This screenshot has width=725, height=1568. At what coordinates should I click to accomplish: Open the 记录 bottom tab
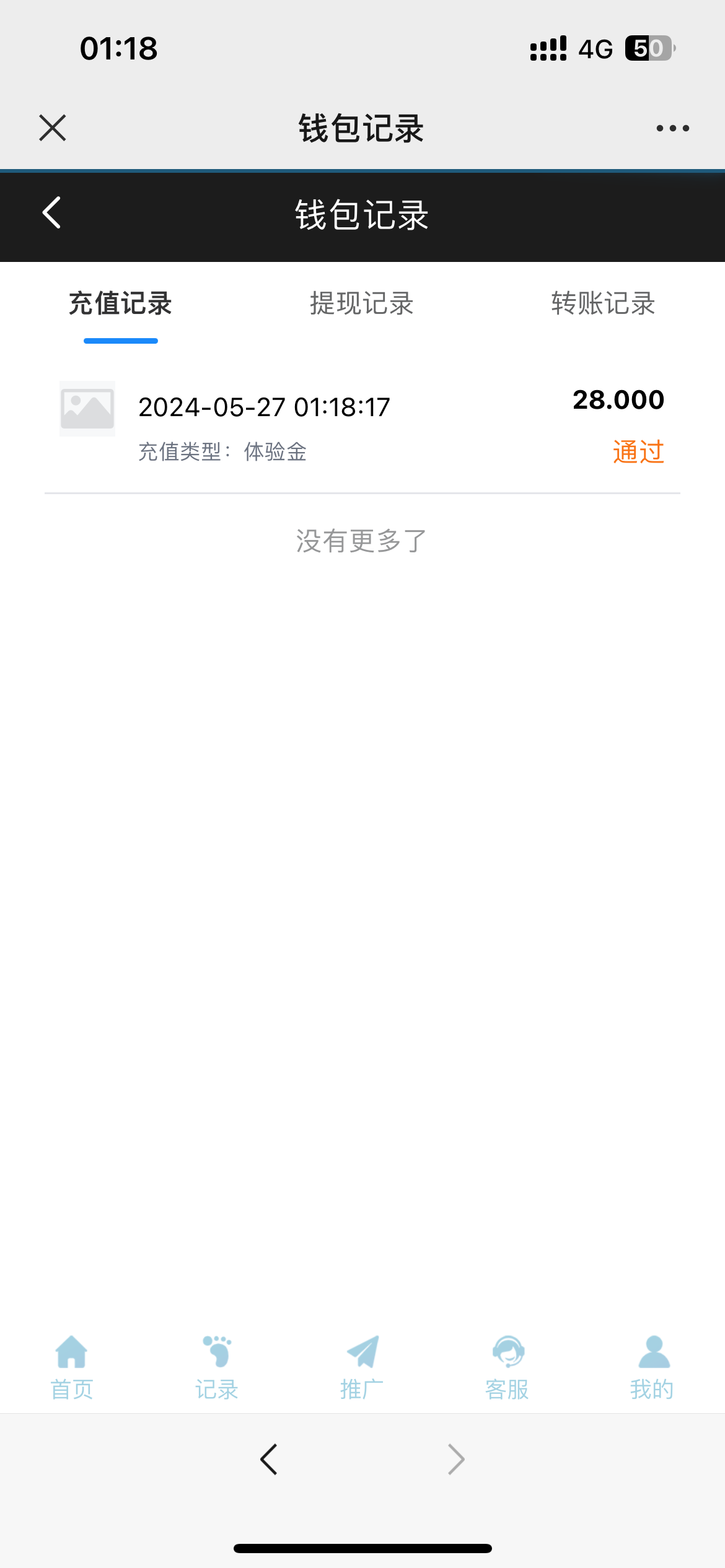[x=217, y=1367]
